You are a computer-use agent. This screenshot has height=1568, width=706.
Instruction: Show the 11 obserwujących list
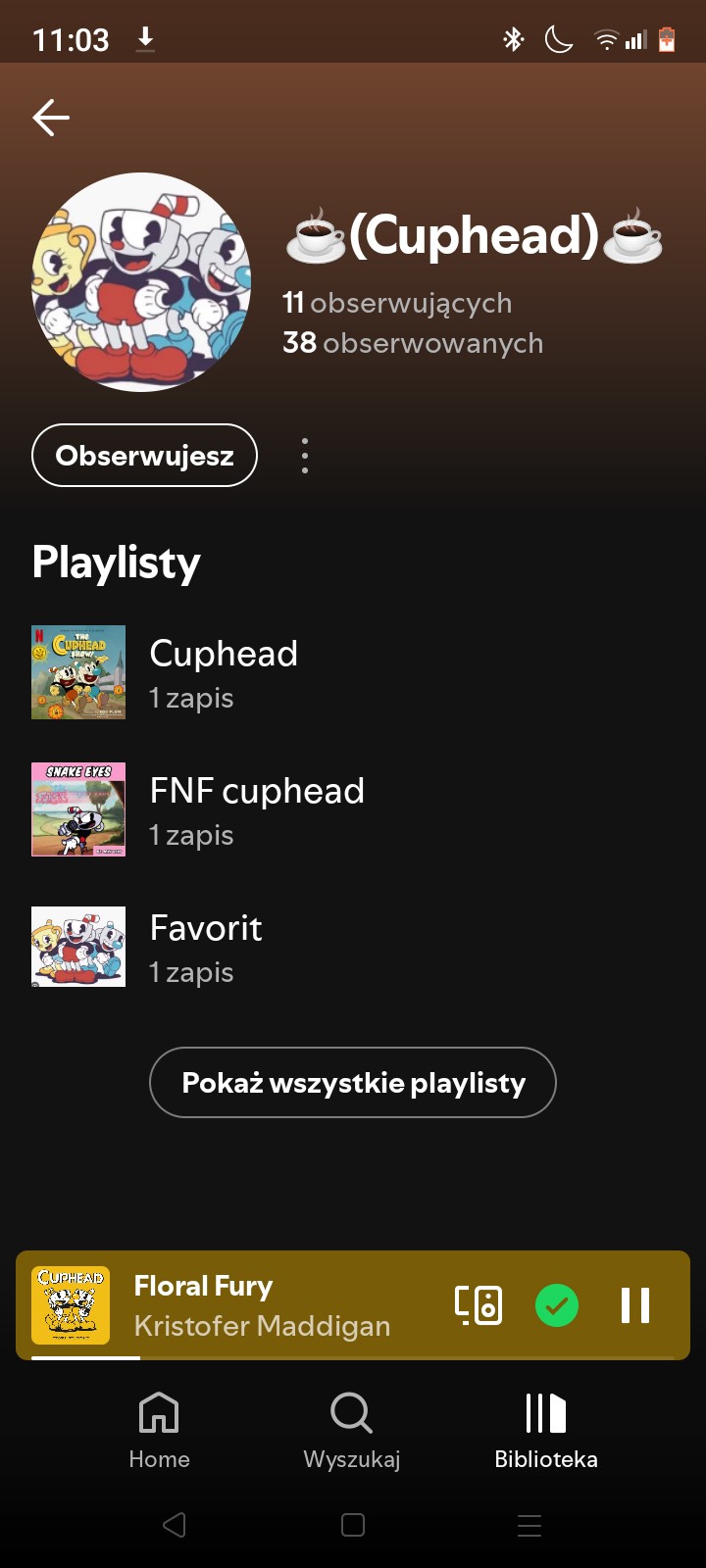(397, 303)
